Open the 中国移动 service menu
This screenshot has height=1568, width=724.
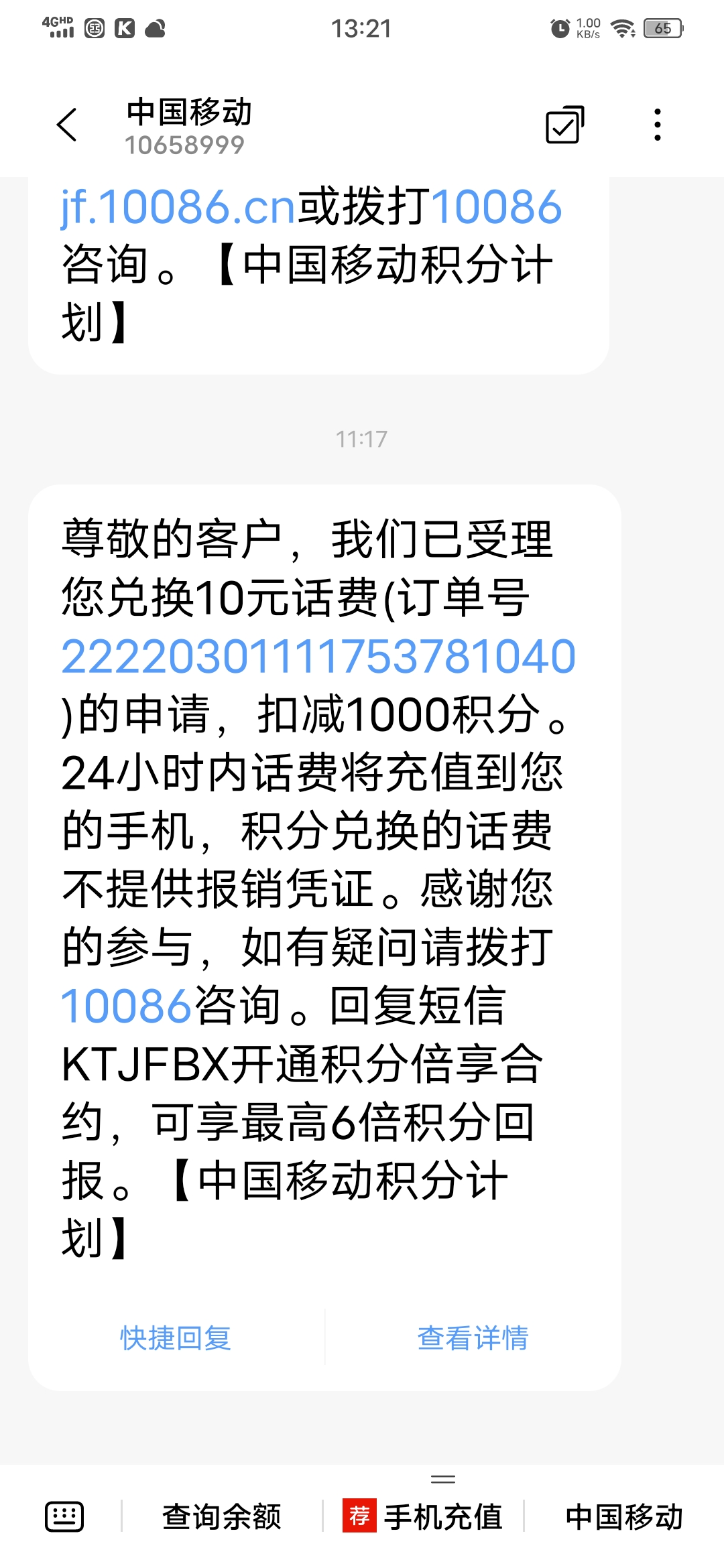[x=623, y=1516]
